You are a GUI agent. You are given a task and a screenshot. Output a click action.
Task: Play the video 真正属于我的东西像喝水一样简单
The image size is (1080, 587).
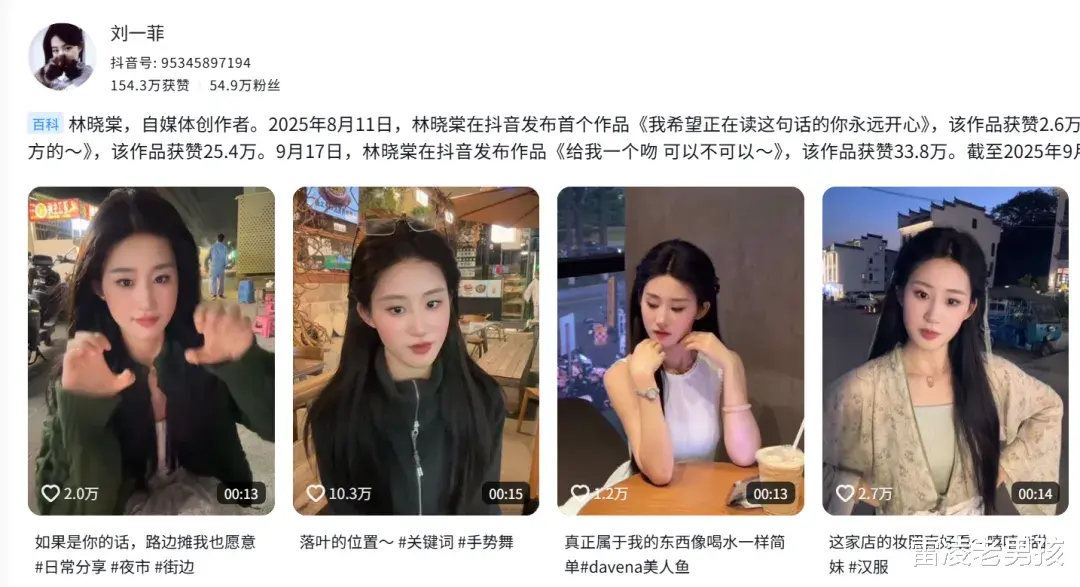coord(680,350)
